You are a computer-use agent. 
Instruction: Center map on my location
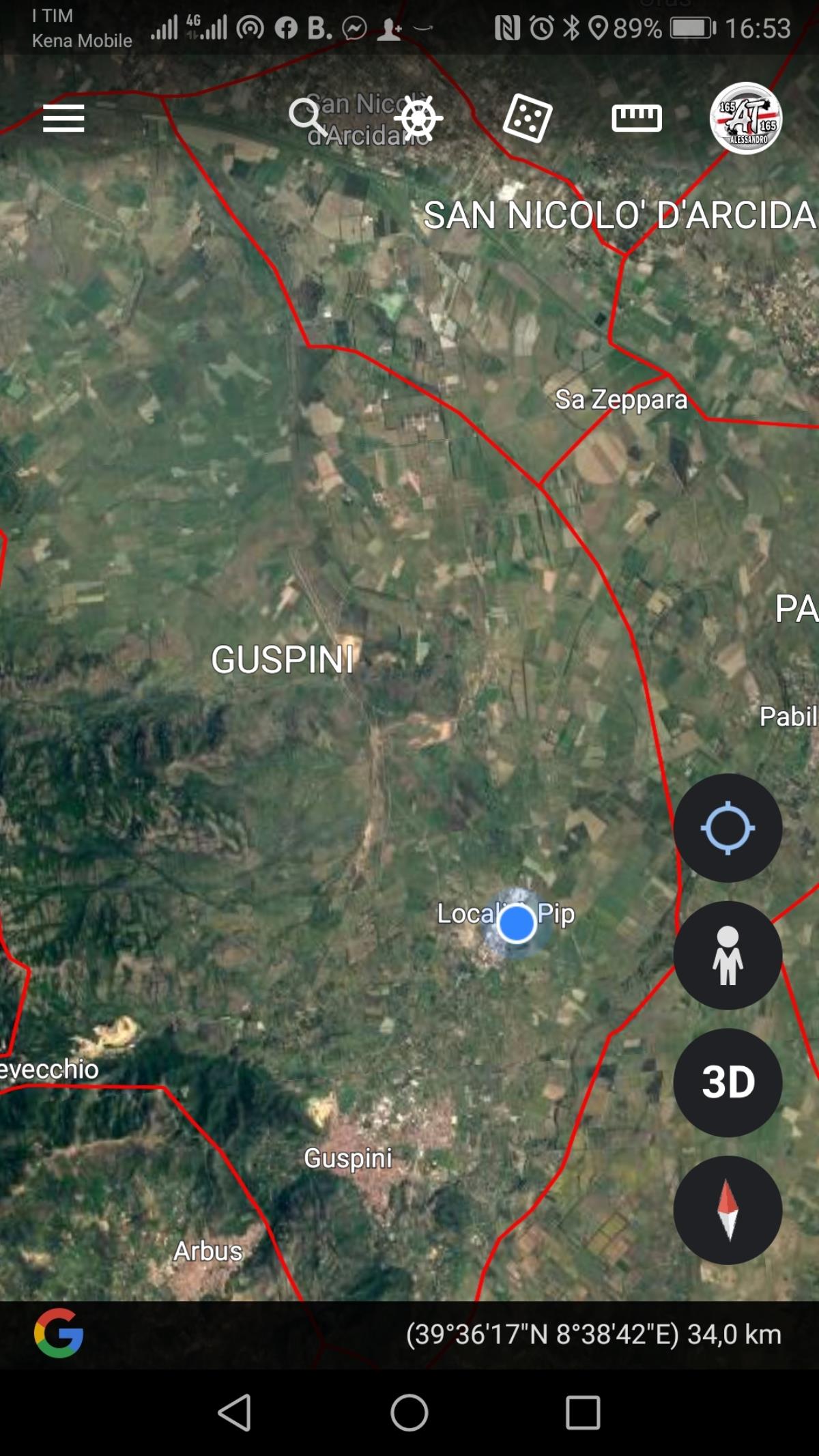[728, 828]
